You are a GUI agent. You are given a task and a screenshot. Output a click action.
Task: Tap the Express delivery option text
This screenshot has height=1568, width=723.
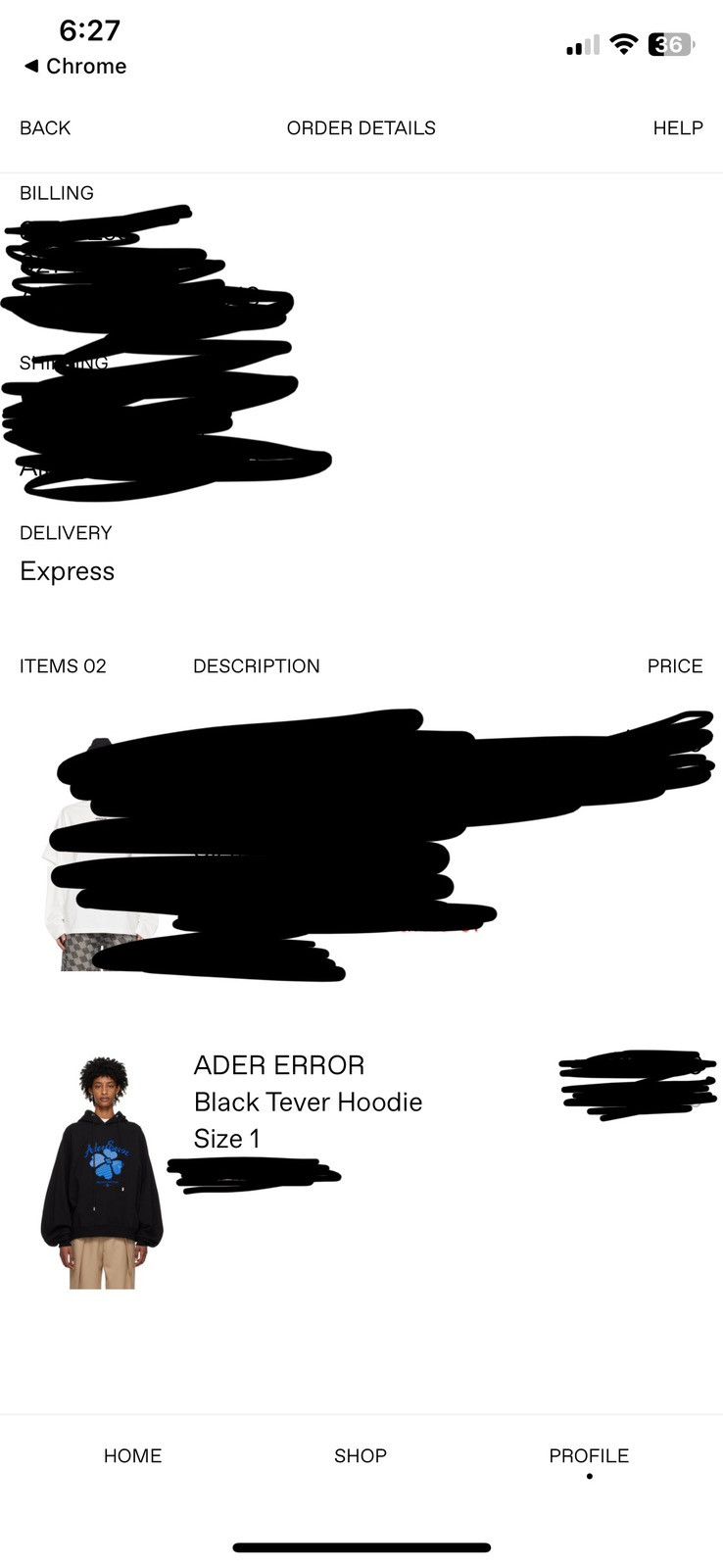(x=67, y=571)
